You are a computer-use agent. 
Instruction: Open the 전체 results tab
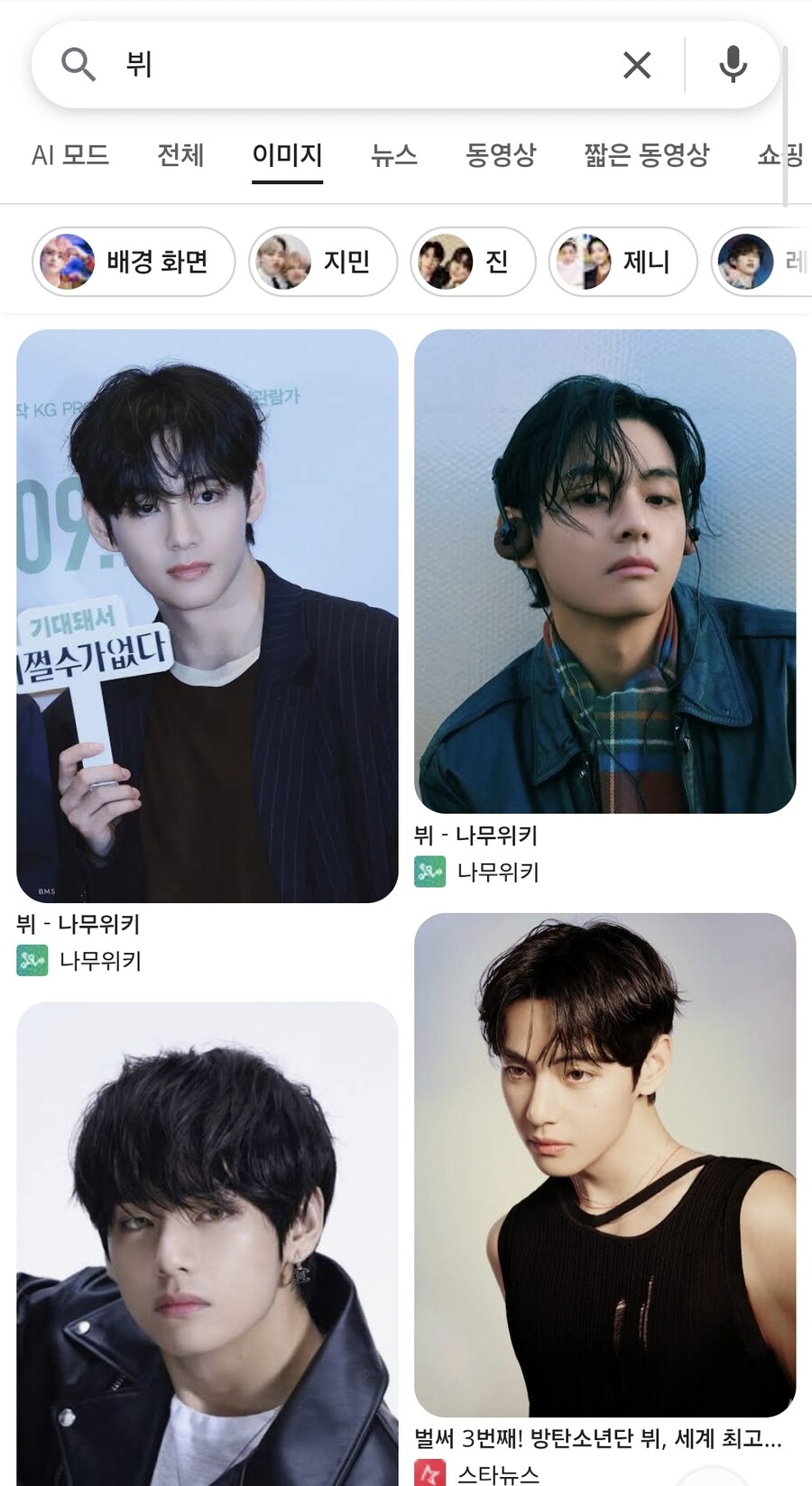click(180, 155)
